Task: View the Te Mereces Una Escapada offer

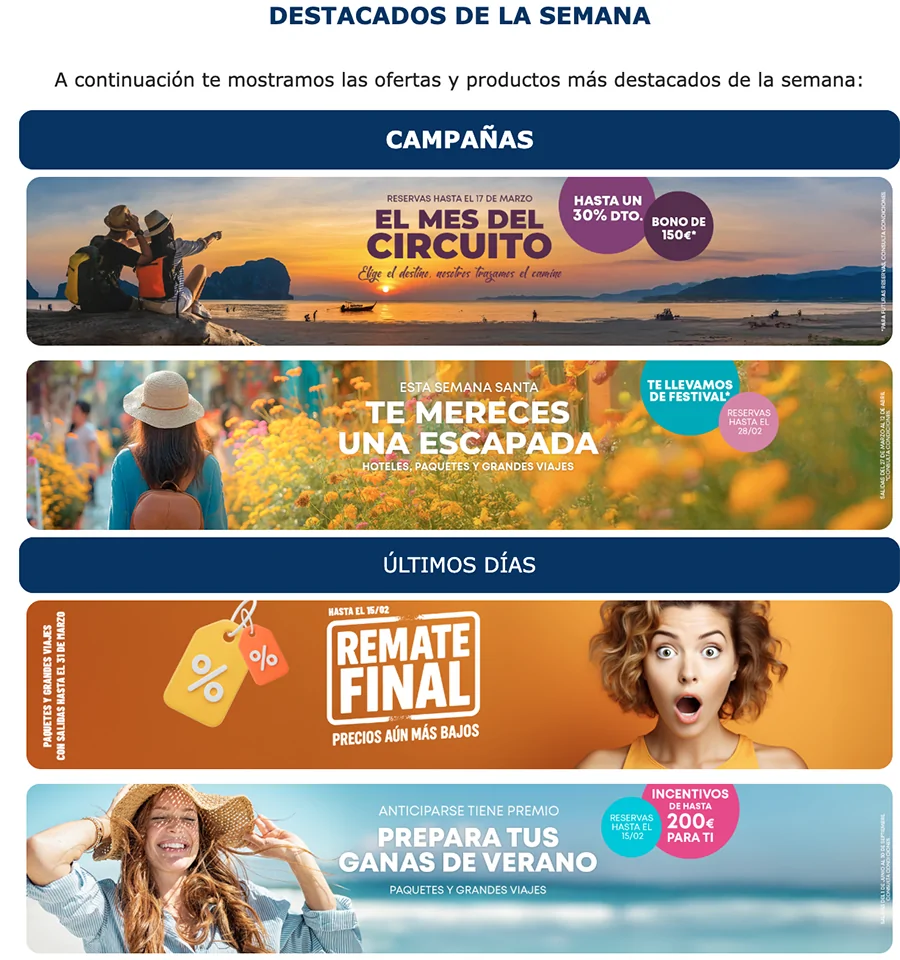Action: (x=459, y=445)
